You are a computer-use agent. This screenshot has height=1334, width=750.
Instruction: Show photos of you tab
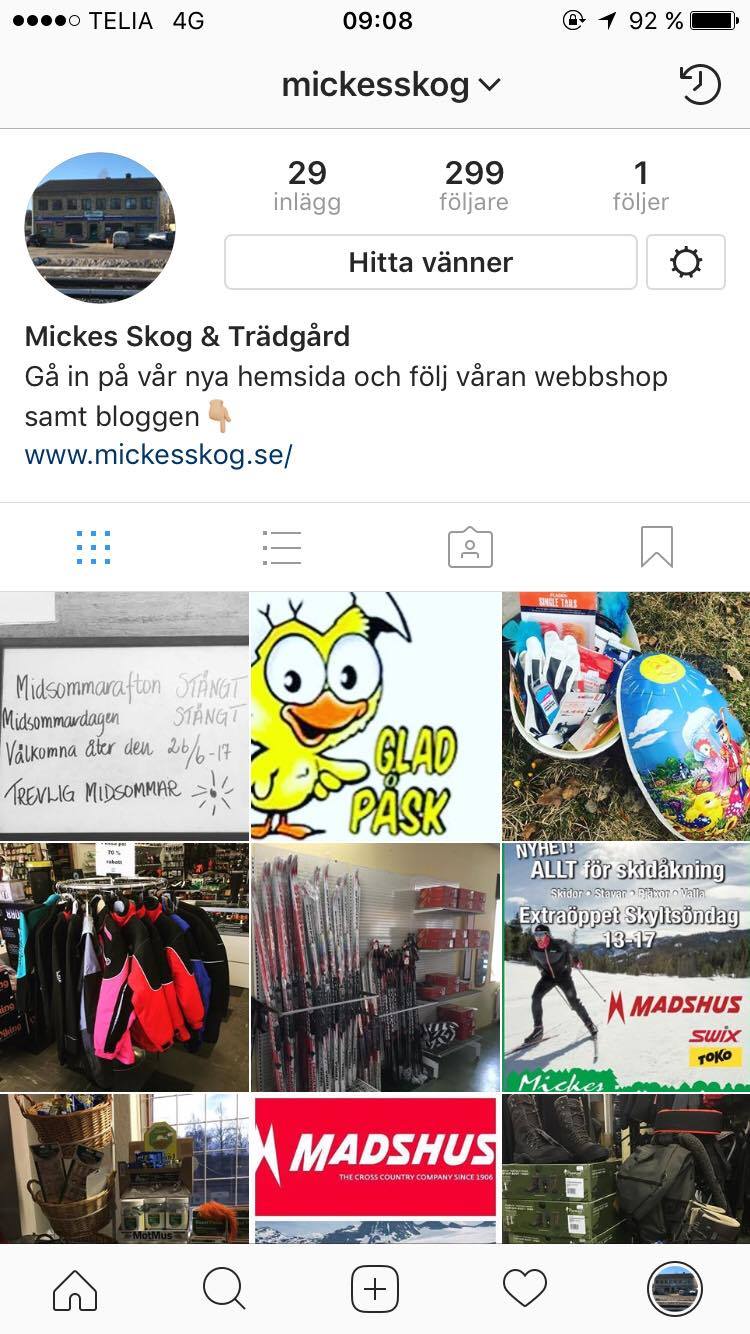(469, 547)
